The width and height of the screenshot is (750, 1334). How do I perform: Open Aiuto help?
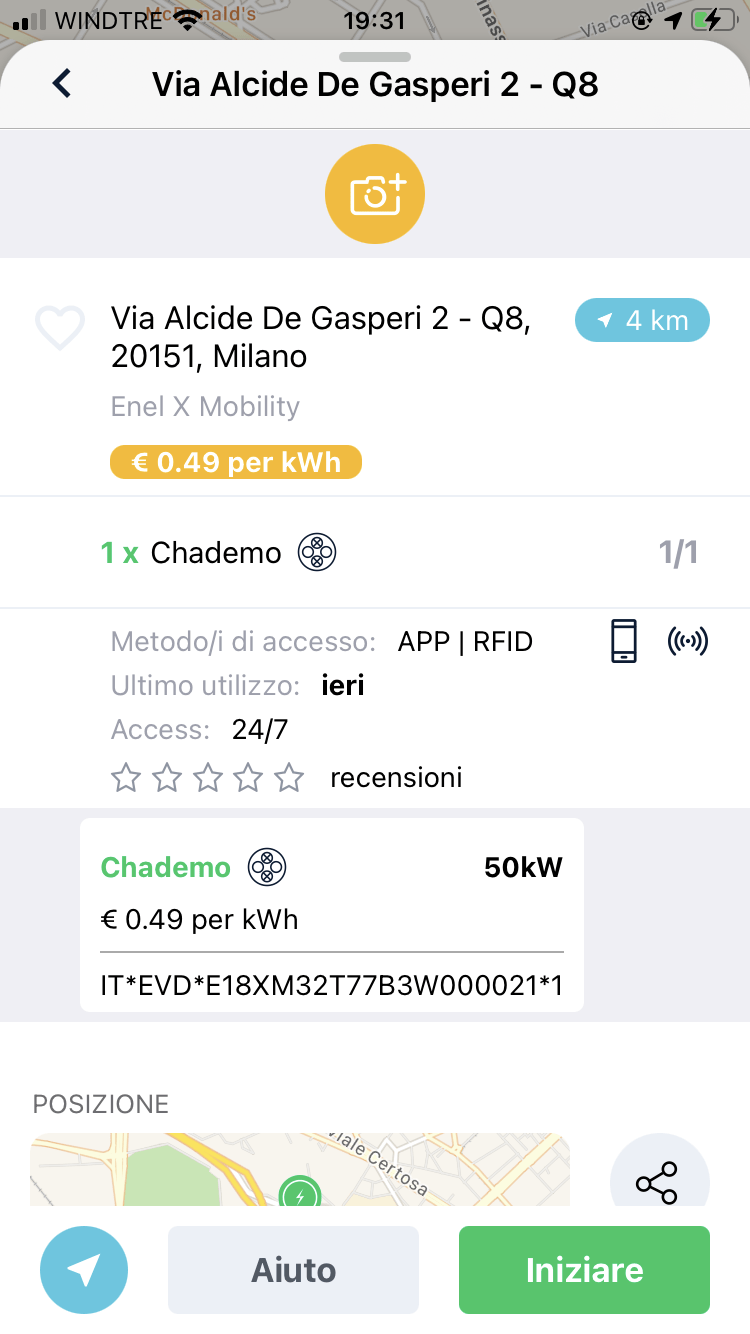(x=293, y=1270)
